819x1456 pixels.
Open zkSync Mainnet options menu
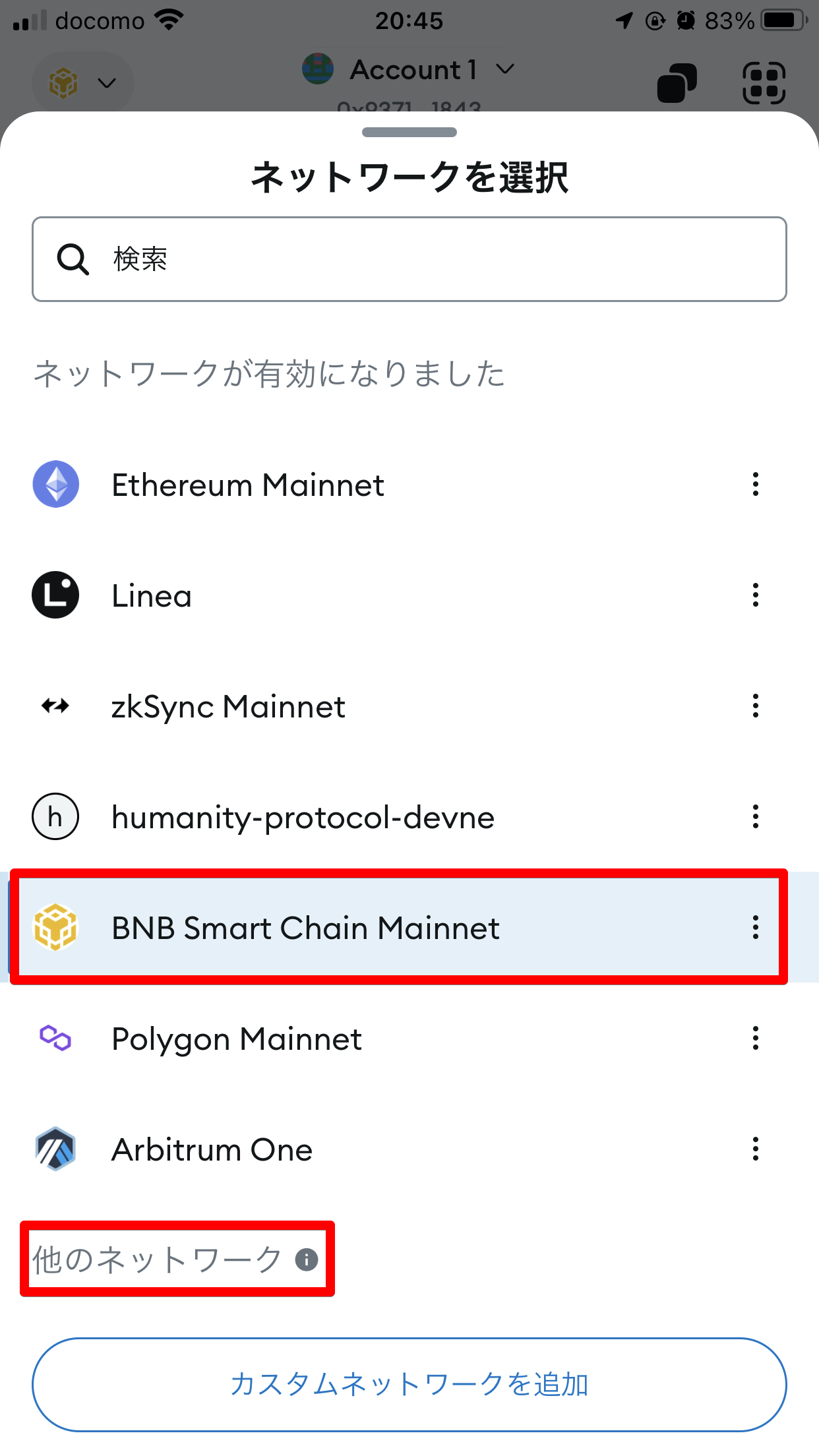(756, 706)
